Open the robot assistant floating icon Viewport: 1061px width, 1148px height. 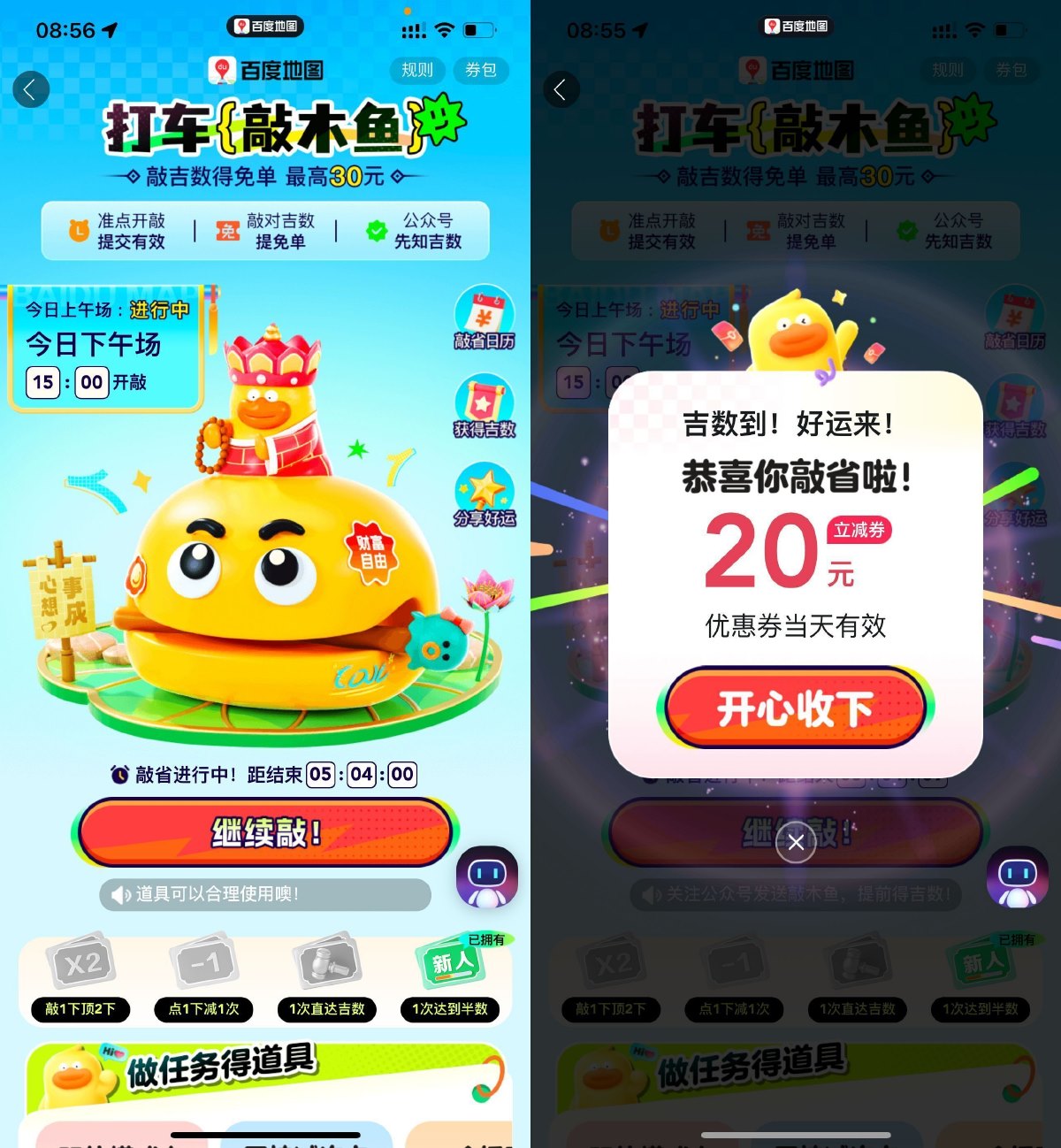coord(487,876)
